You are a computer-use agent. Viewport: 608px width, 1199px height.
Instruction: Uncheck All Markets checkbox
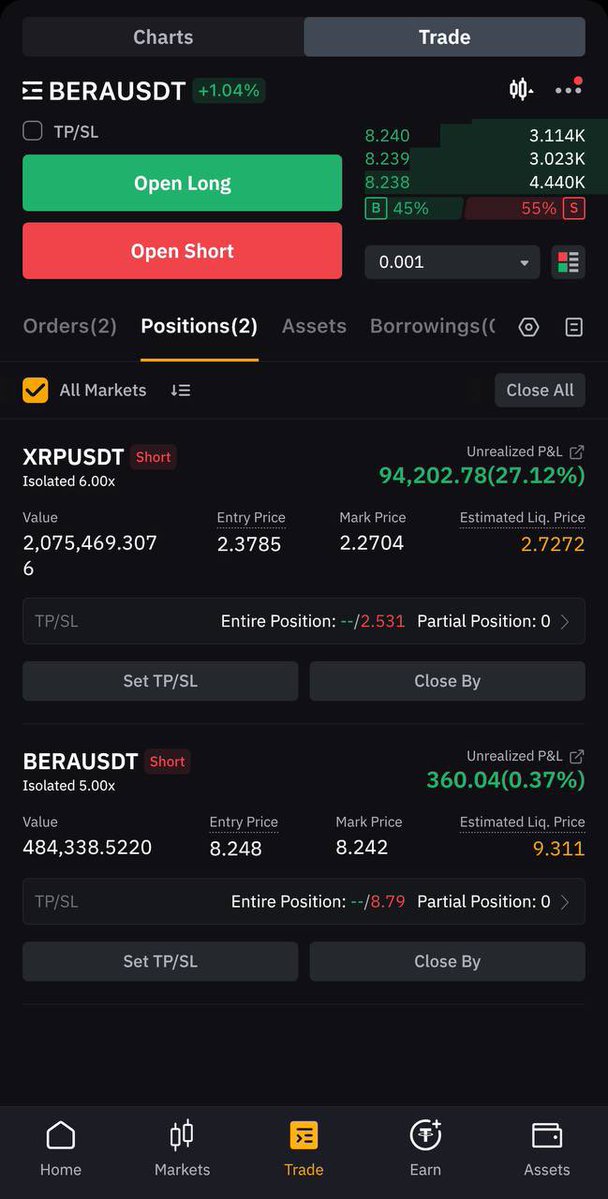tap(35, 390)
